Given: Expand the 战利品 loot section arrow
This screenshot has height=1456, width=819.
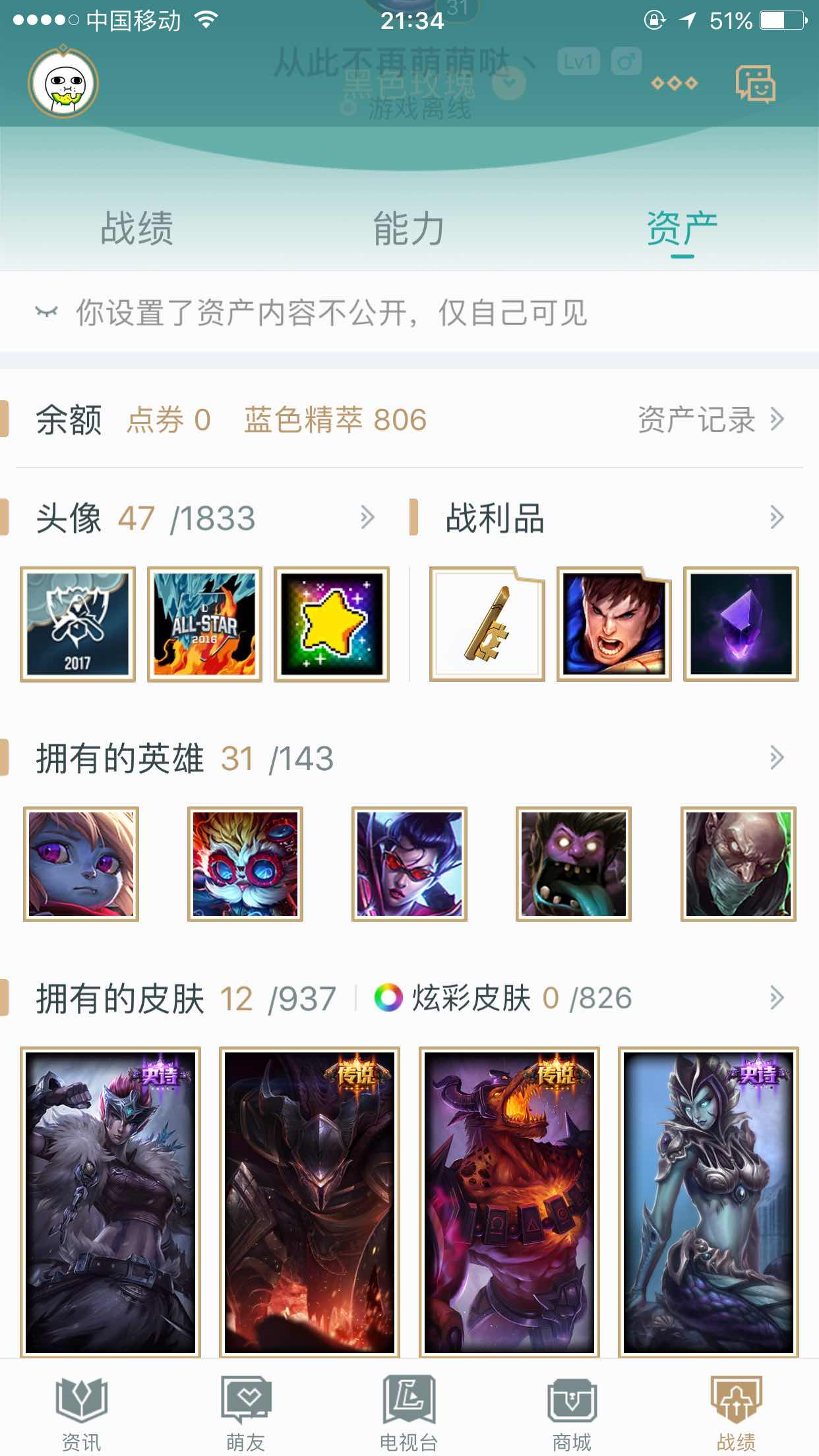Looking at the screenshot, I should click(x=776, y=518).
